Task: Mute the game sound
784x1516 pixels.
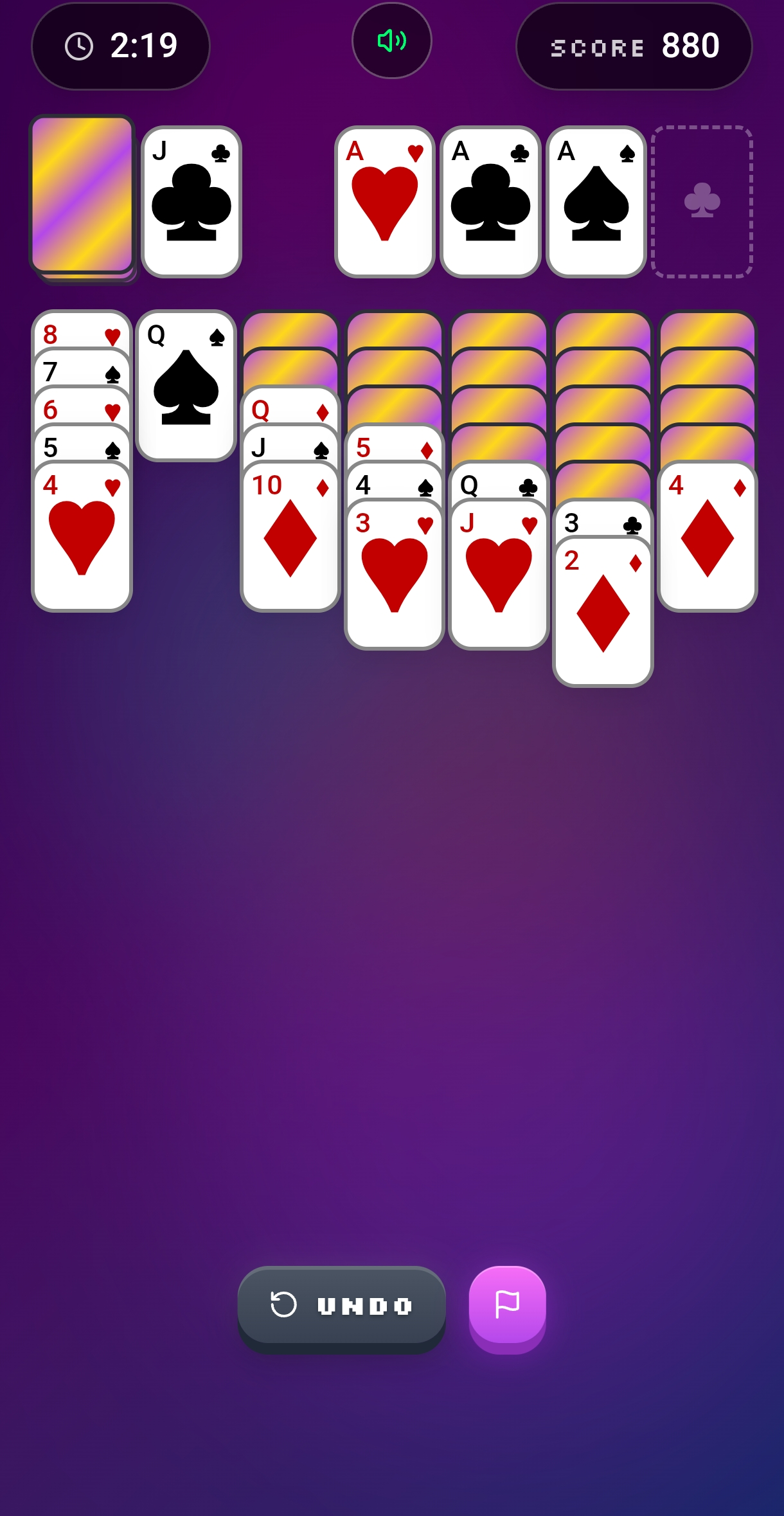Action: 392,41
